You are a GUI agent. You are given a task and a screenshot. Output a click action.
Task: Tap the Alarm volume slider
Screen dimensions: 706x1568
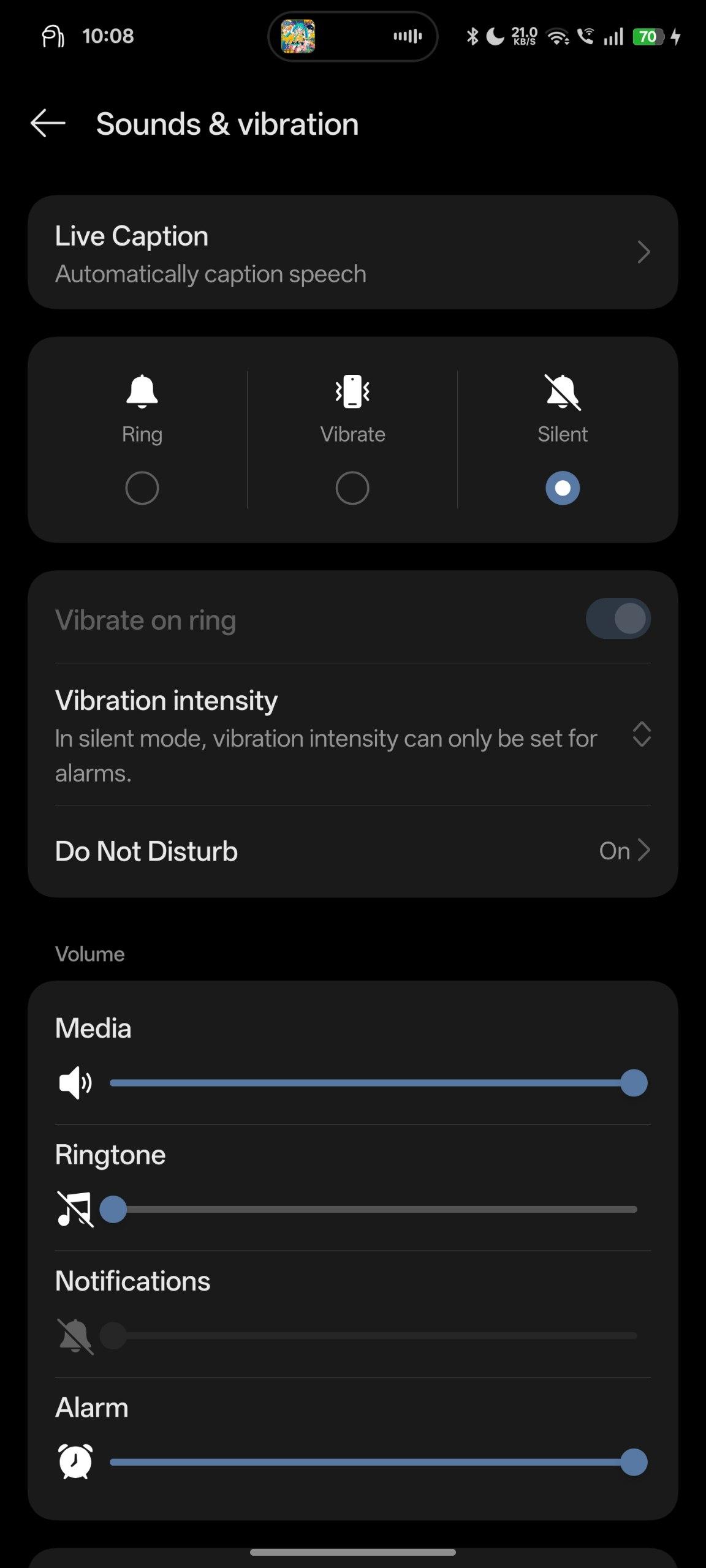pos(378,1463)
